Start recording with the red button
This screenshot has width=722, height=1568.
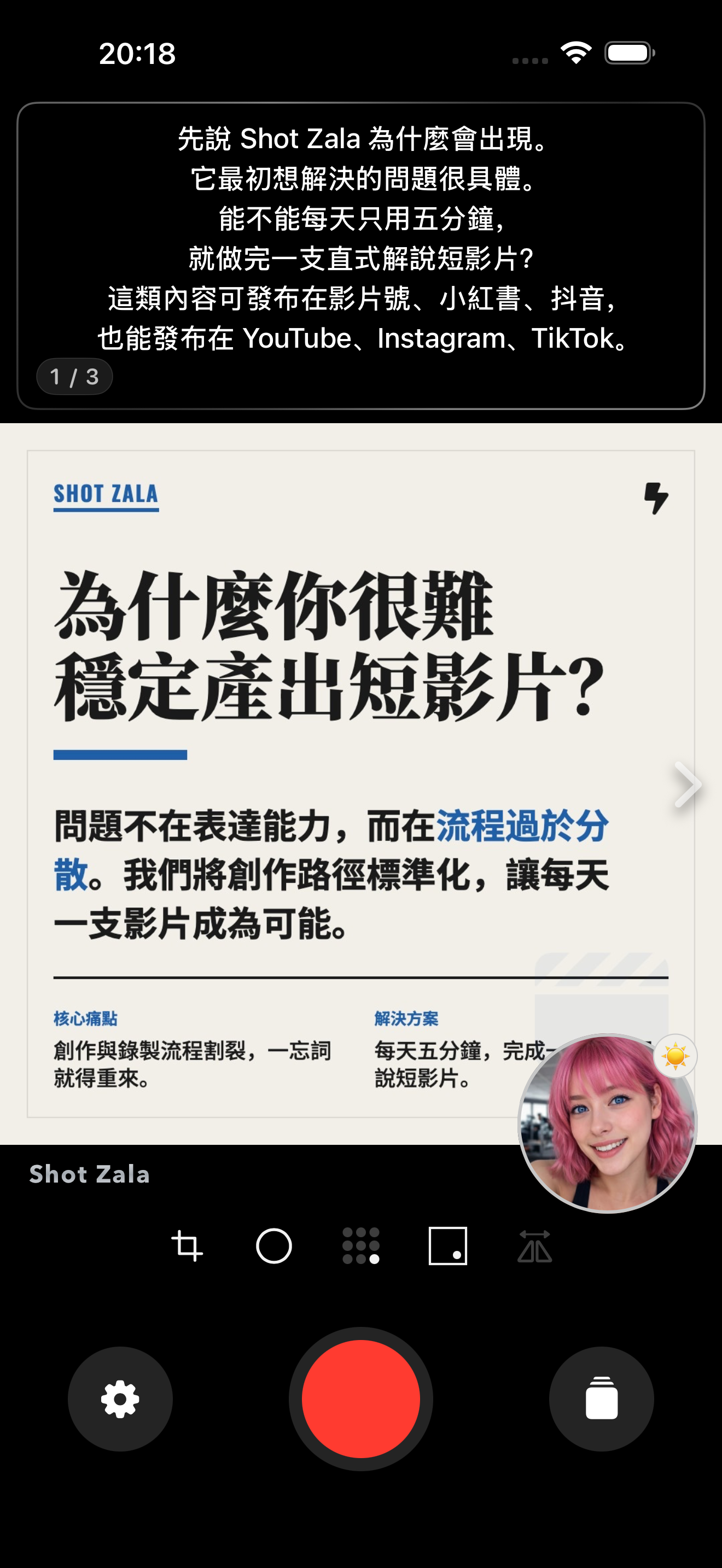pyautogui.click(x=360, y=1399)
